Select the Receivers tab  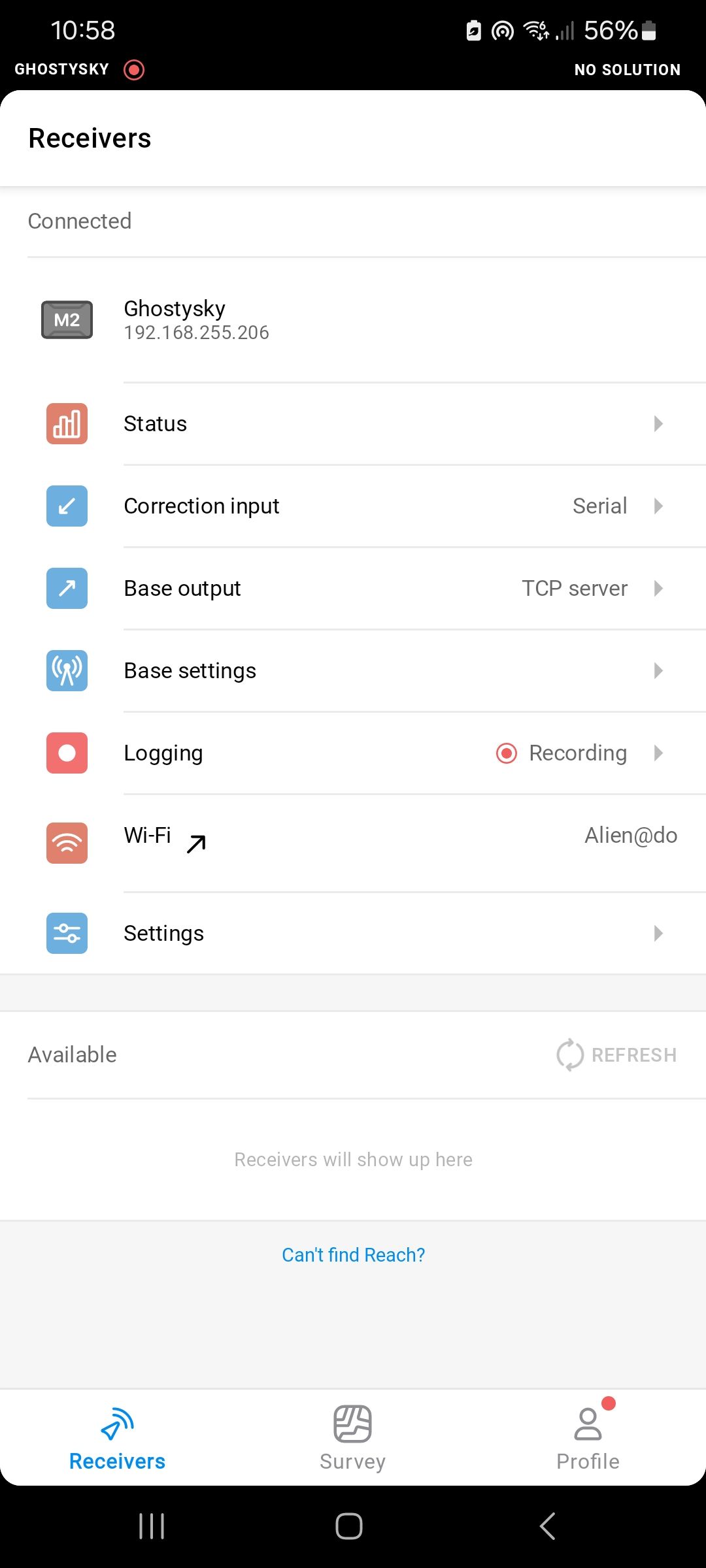click(x=118, y=1439)
